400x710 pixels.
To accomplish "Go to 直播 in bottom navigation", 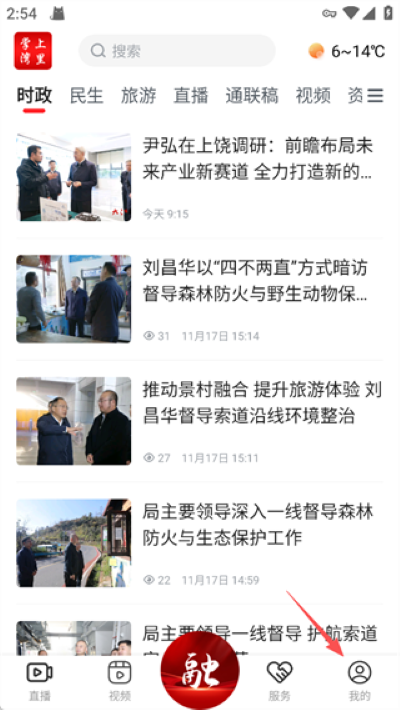I will [x=40, y=680].
